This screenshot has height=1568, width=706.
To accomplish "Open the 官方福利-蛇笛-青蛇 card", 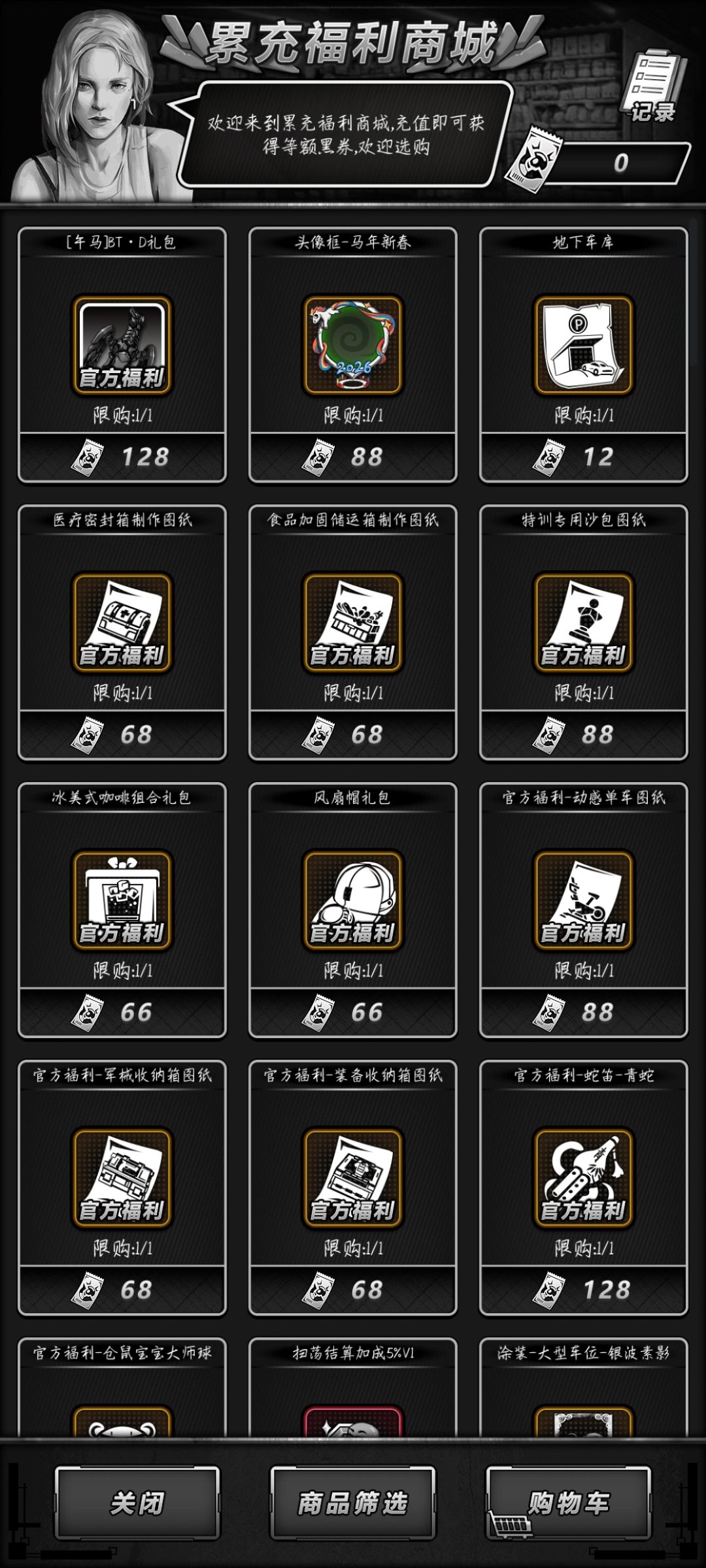I will 584,1188.
